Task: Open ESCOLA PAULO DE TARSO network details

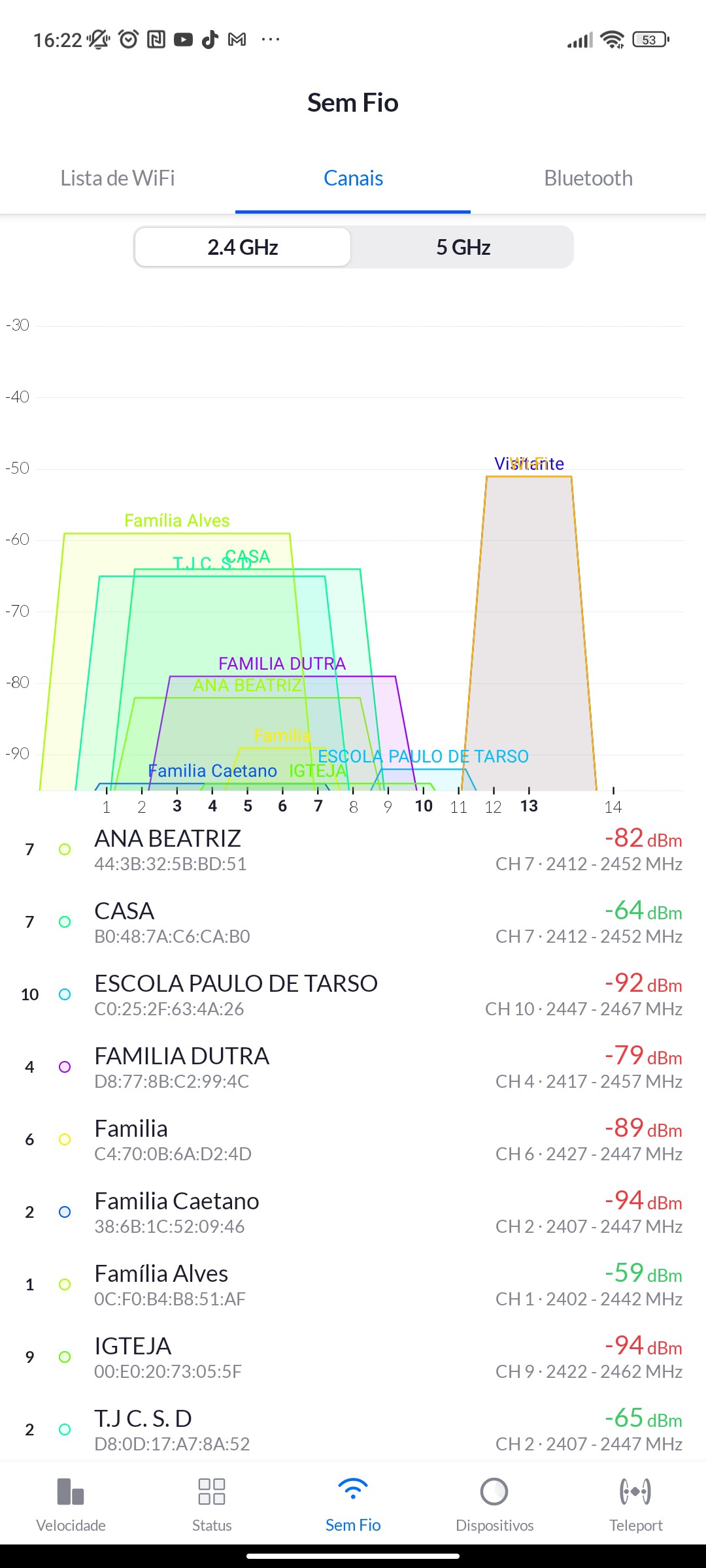Action: coord(353,994)
